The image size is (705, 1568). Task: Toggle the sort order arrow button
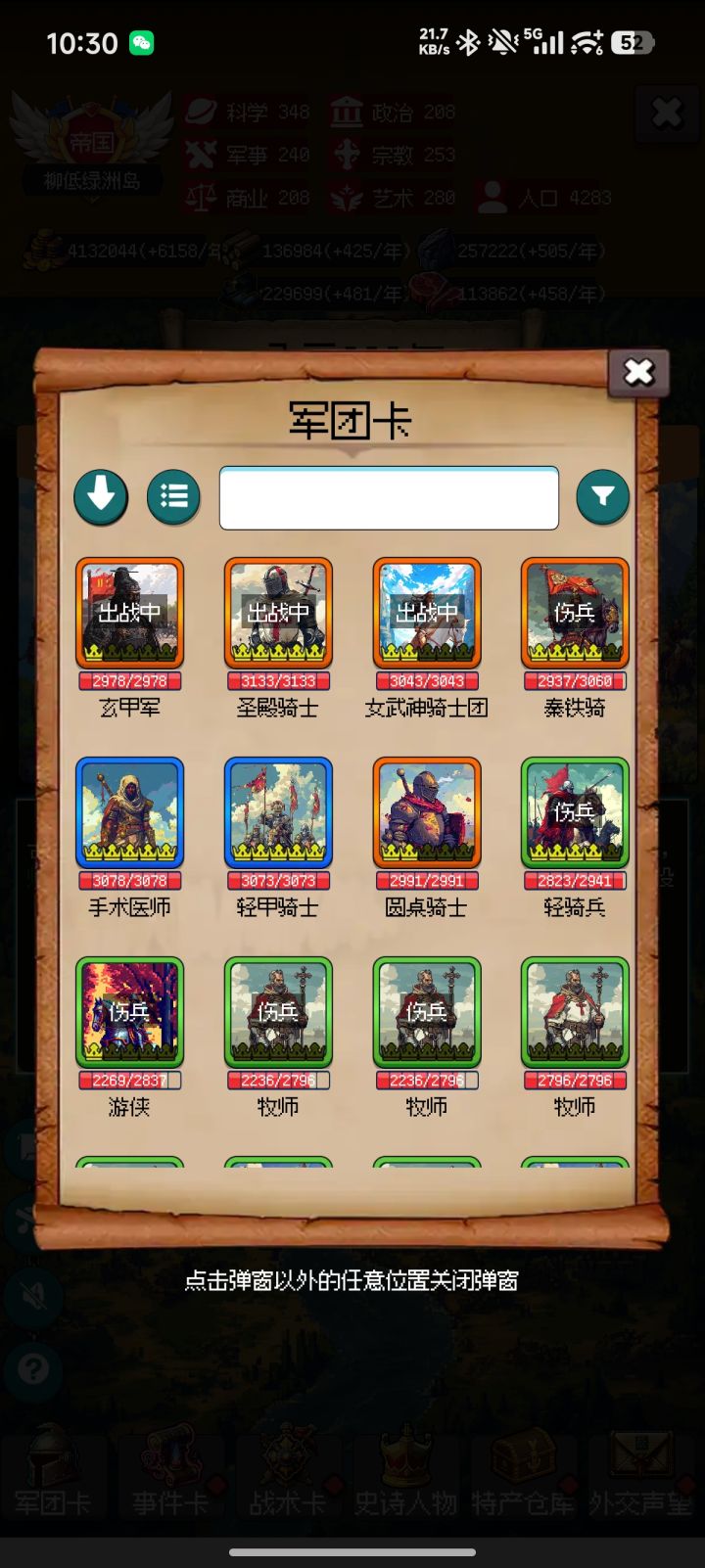(x=101, y=497)
